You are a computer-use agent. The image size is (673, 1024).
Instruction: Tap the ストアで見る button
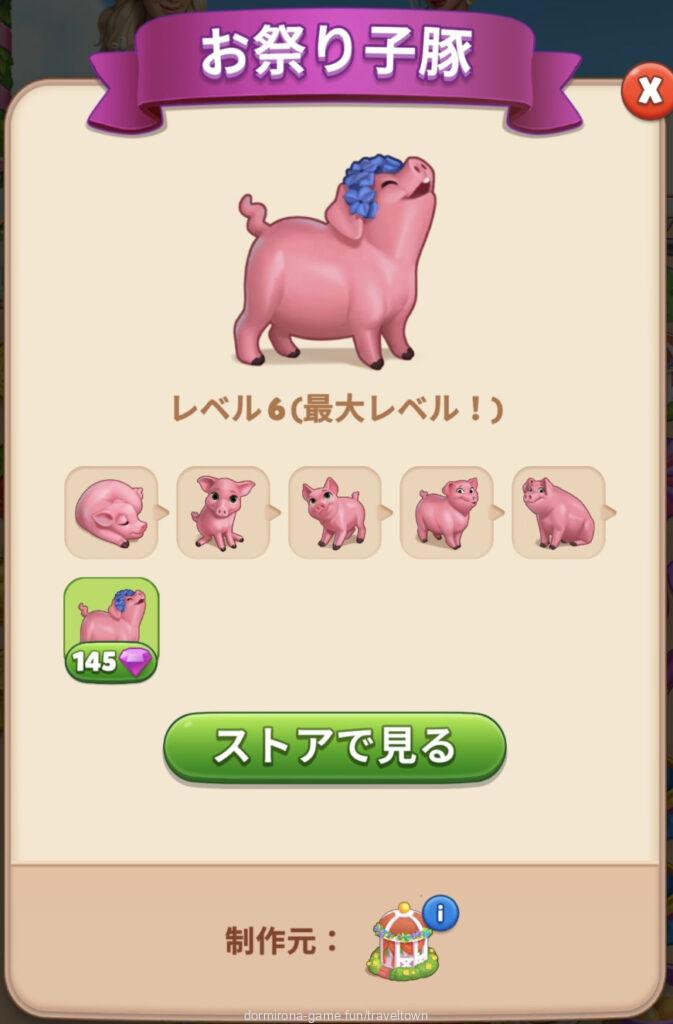coord(335,747)
